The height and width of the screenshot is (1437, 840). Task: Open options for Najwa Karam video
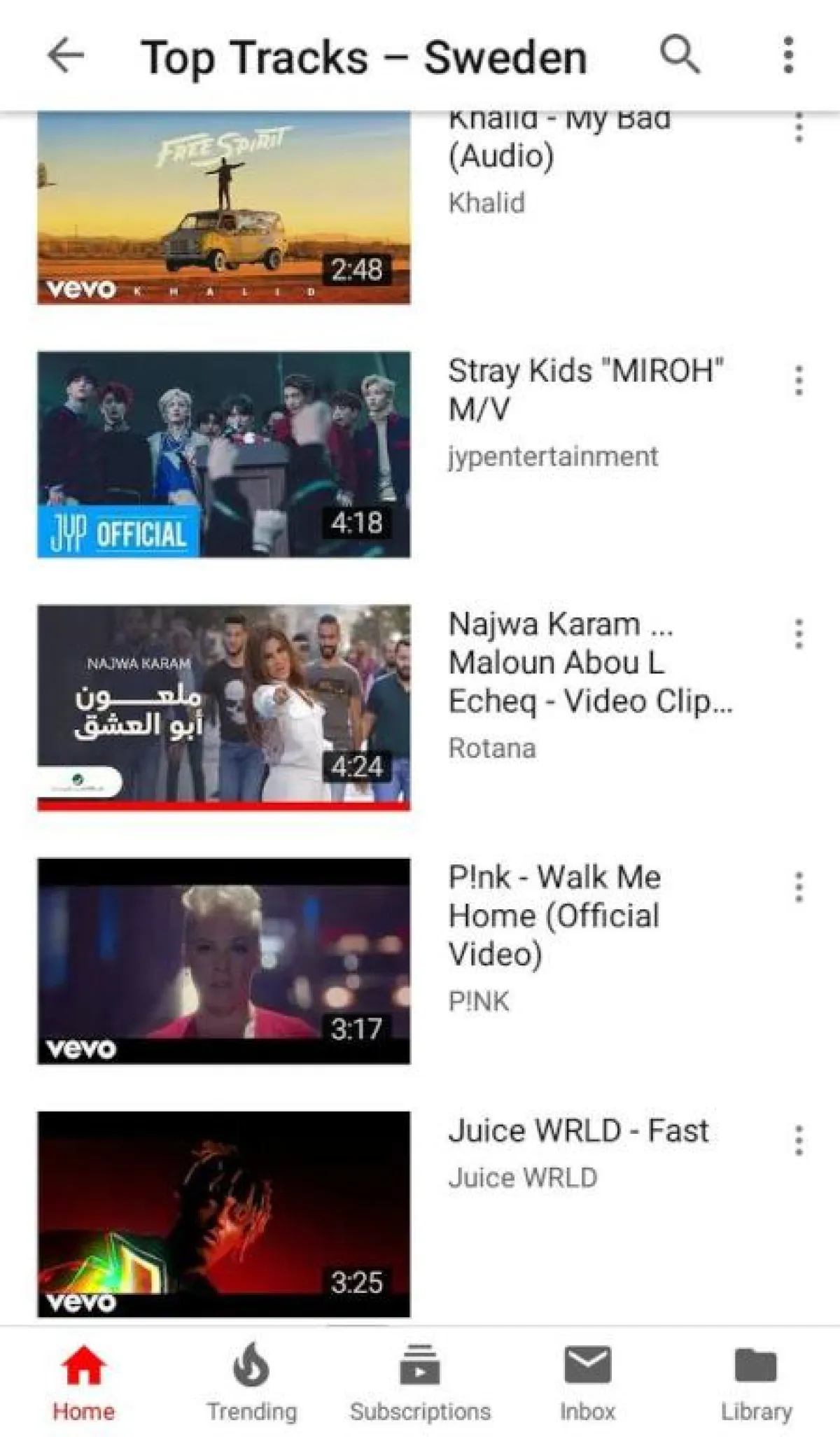click(799, 634)
